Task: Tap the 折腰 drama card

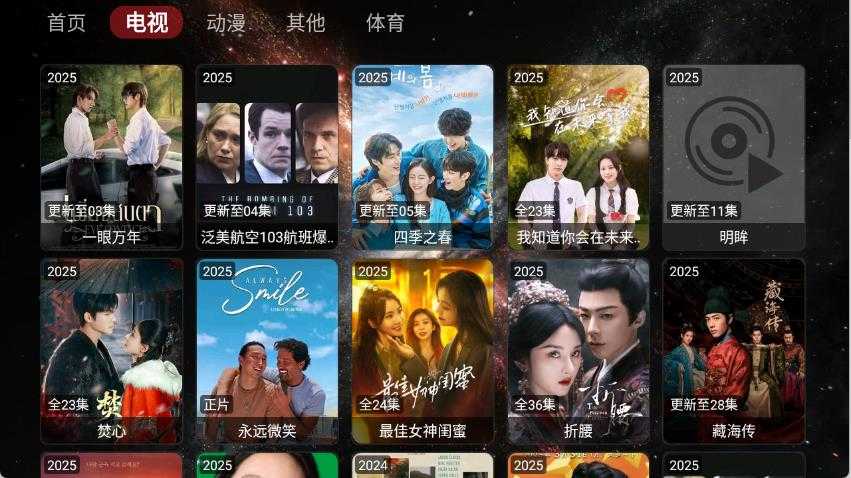Action: pyautogui.click(x=578, y=351)
